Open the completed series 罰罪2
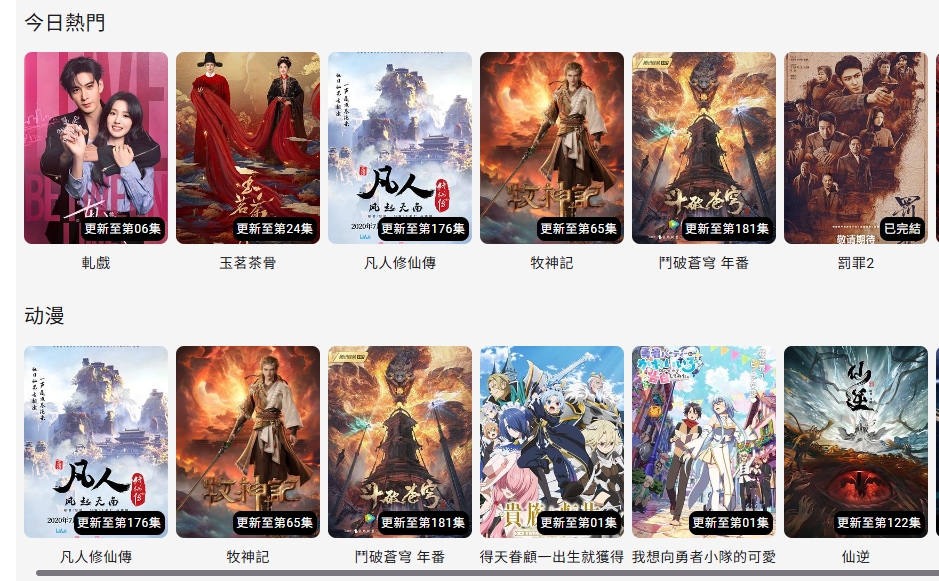The width and height of the screenshot is (939, 581). coord(856,148)
